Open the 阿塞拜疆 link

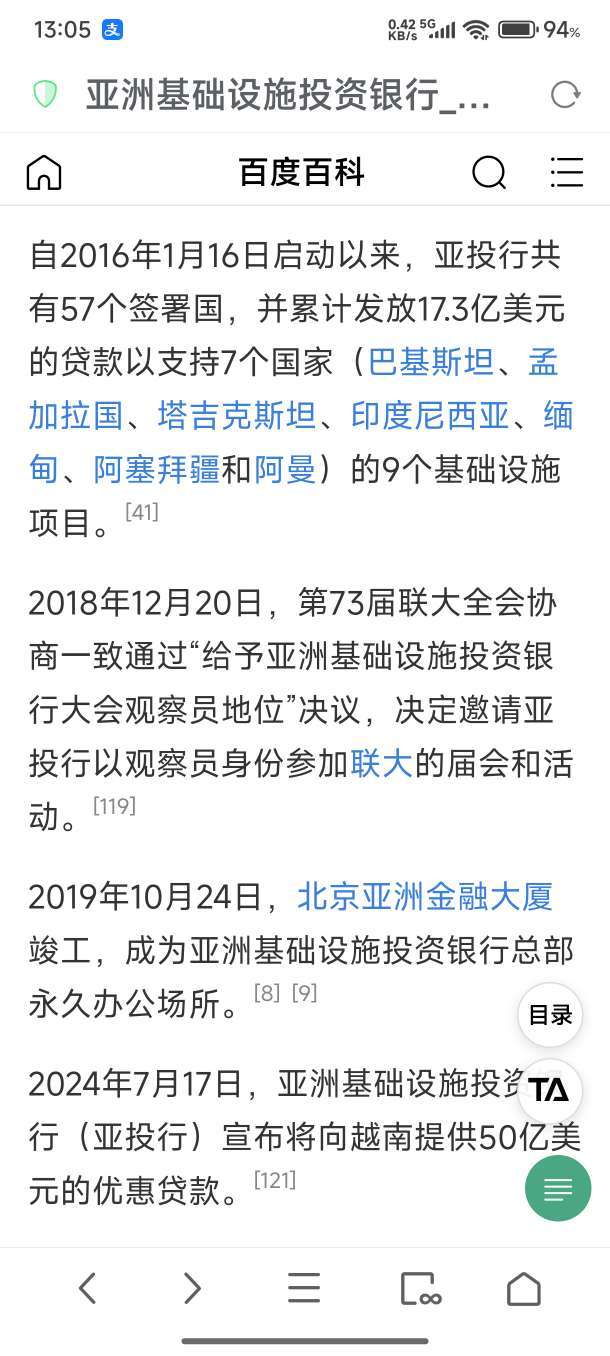point(156,470)
